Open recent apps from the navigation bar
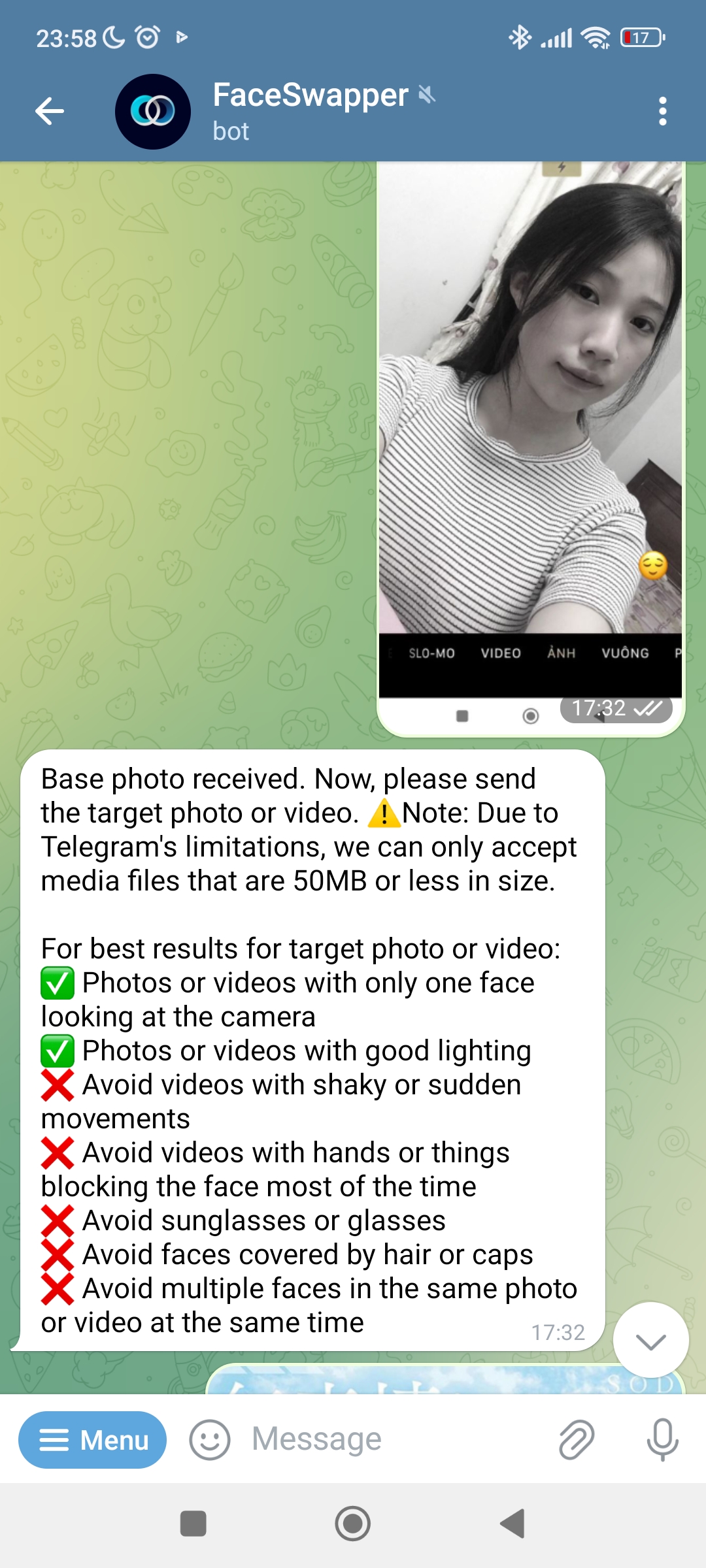706x1568 pixels. 193,1524
